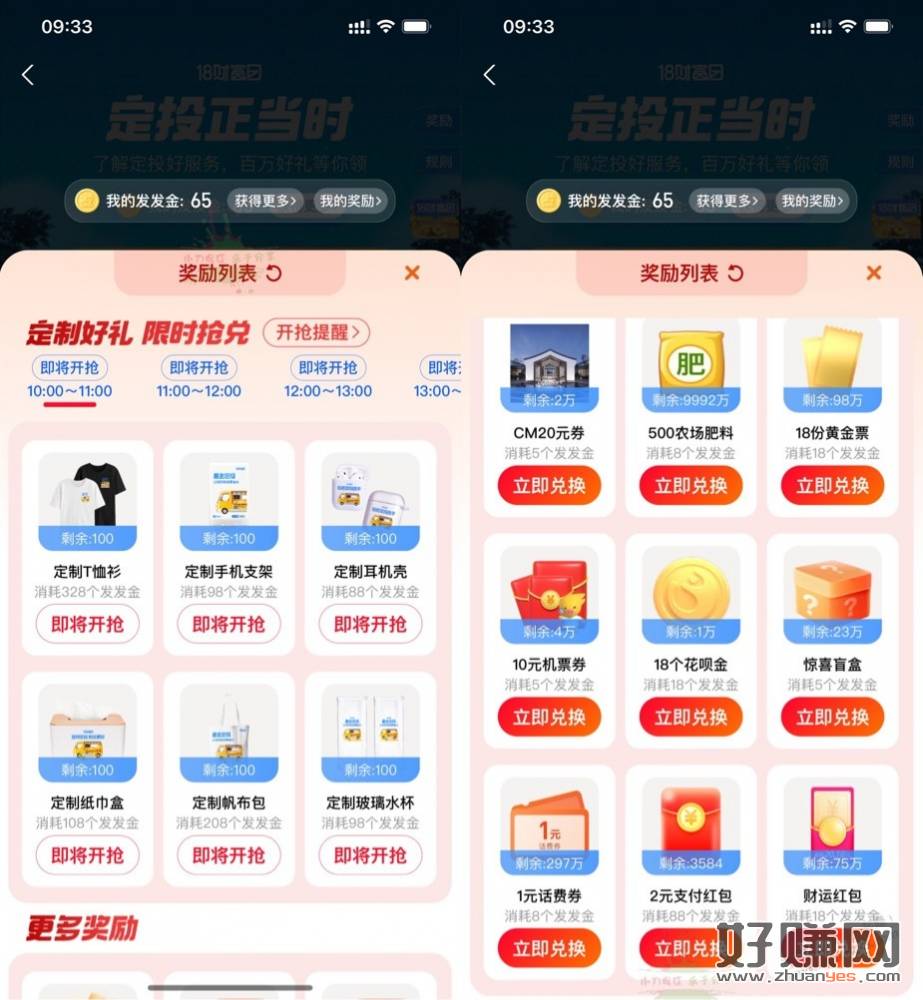The width and height of the screenshot is (923, 1000).
Task: Tap 即将开抢 under 定制T恤衫
Action: (88, 624)
